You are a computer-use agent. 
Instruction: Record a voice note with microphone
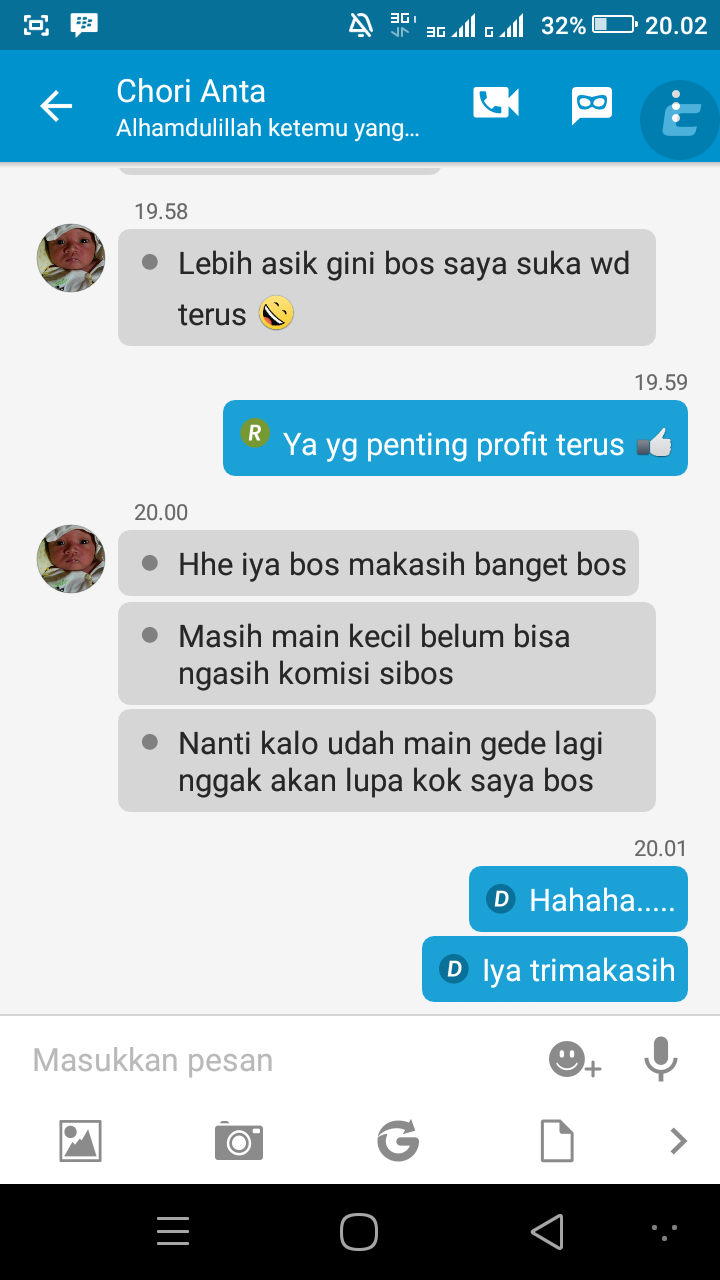[661, 1059]
